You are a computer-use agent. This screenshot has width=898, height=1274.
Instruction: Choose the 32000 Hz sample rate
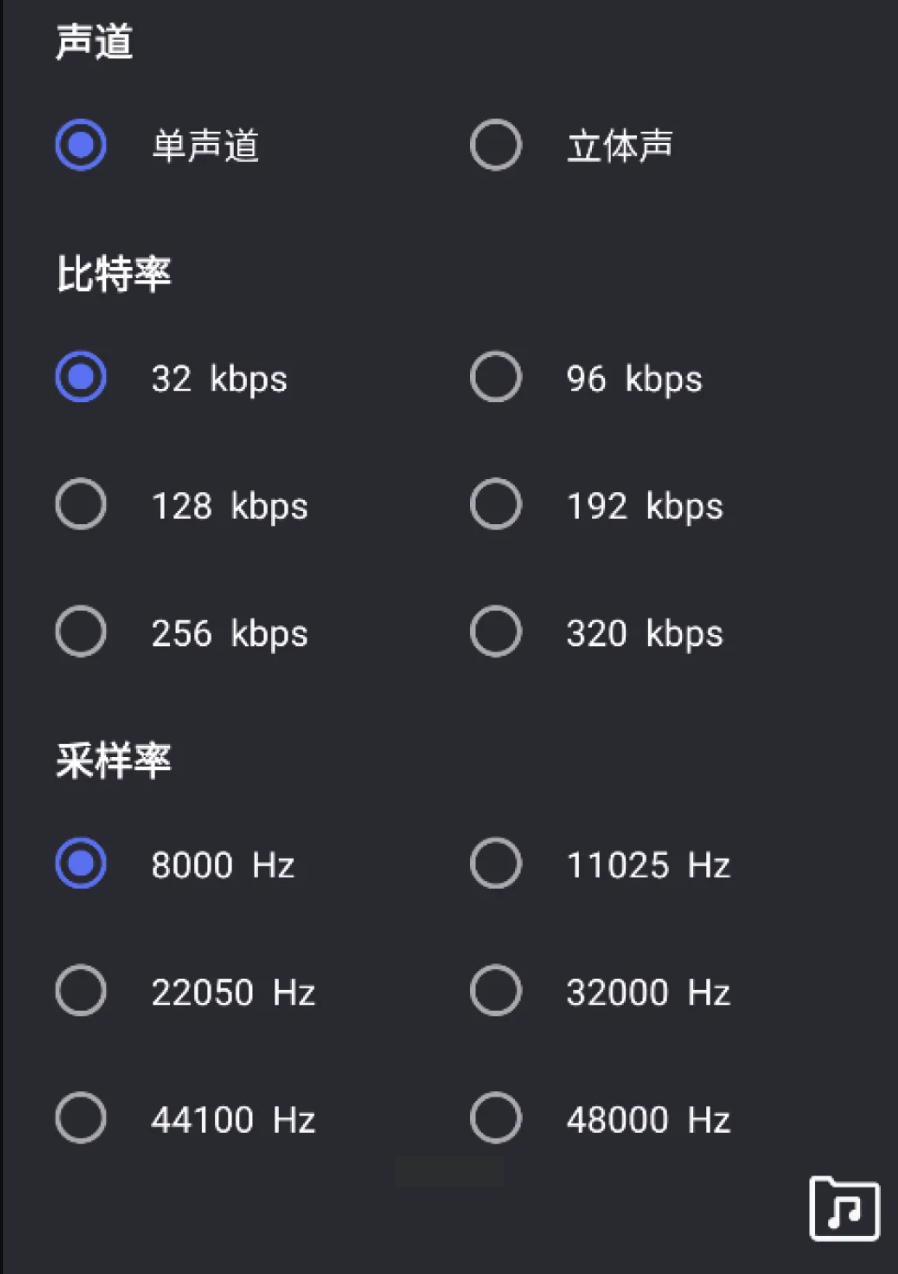[496, 991]
